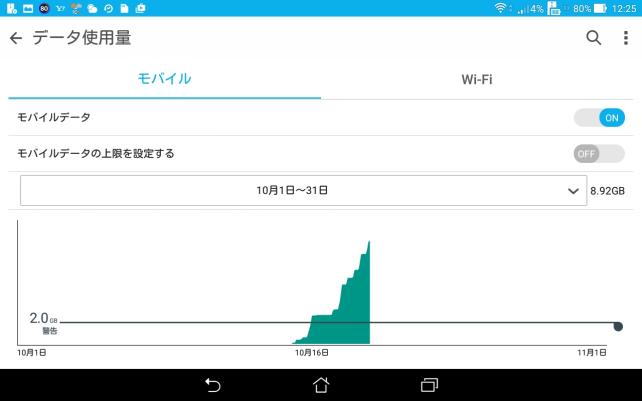Turn off the モバイルデータ switch
This screenshot has width=642, height=401.
click(599, 117)
